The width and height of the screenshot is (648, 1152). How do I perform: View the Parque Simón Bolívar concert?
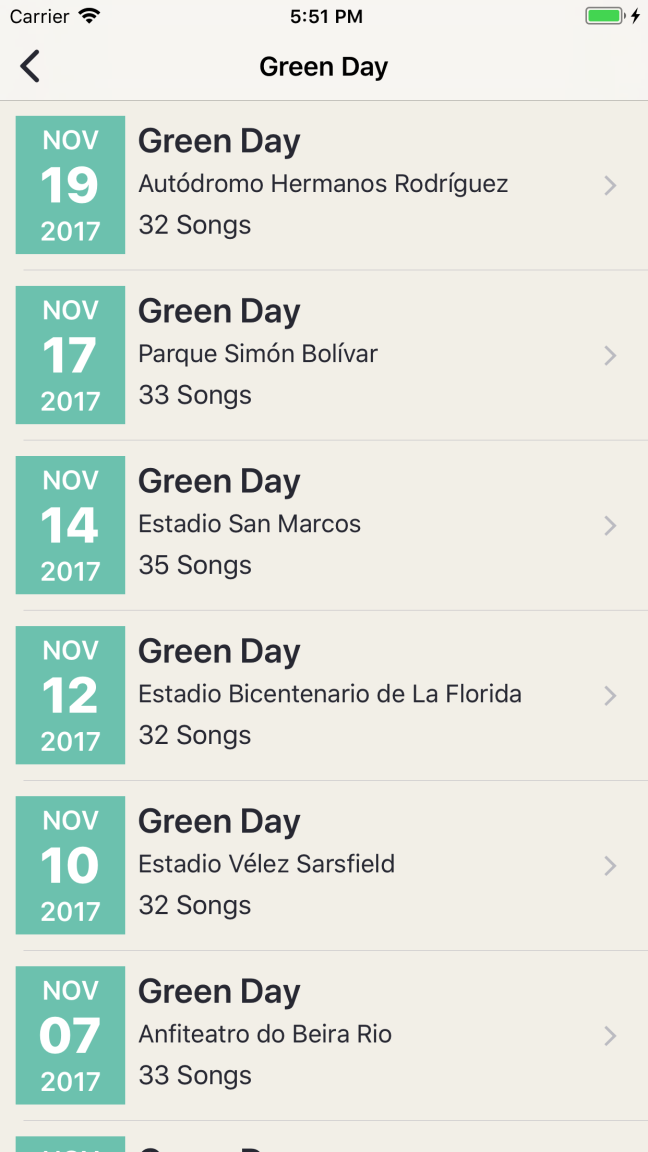(x=323, y=355)
